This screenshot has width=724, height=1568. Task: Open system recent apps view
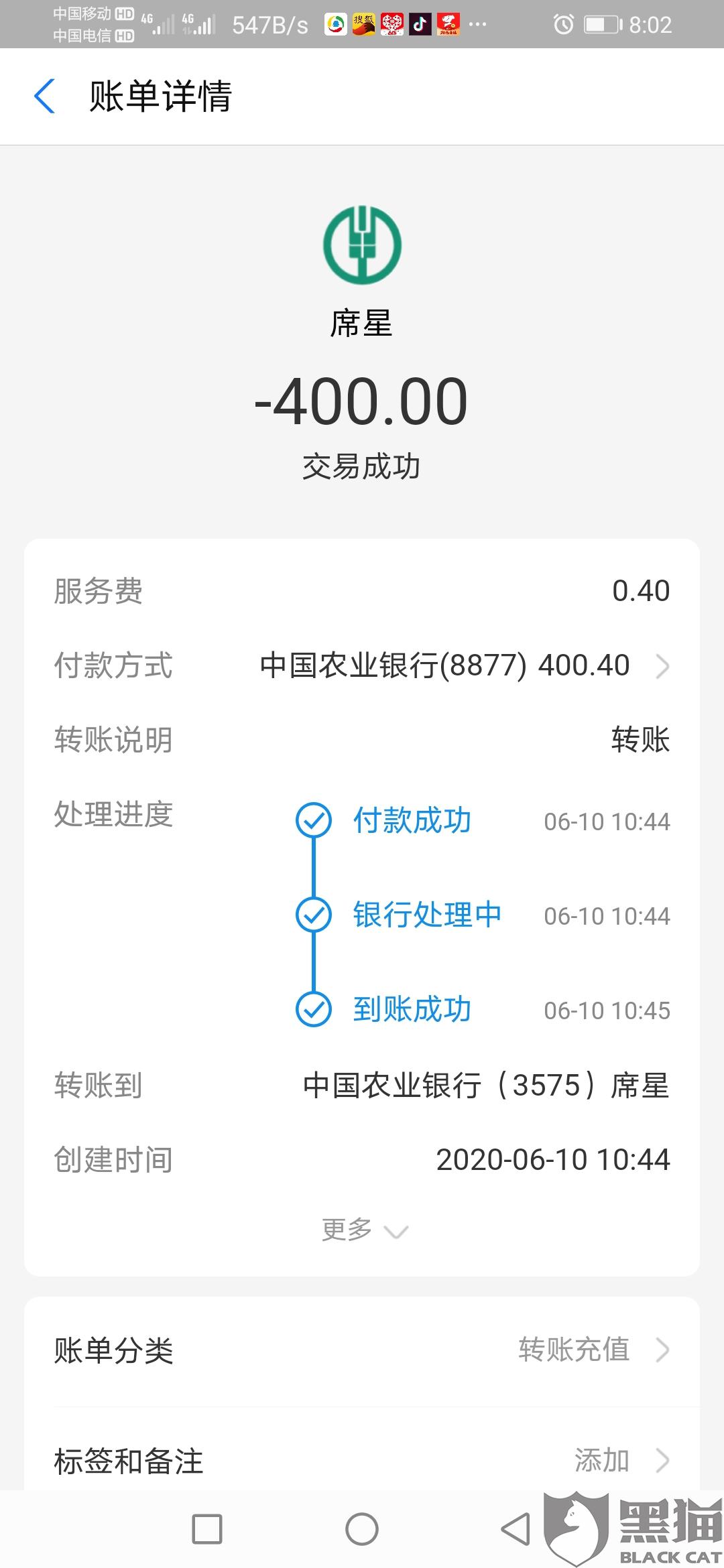coord(207,1530)
